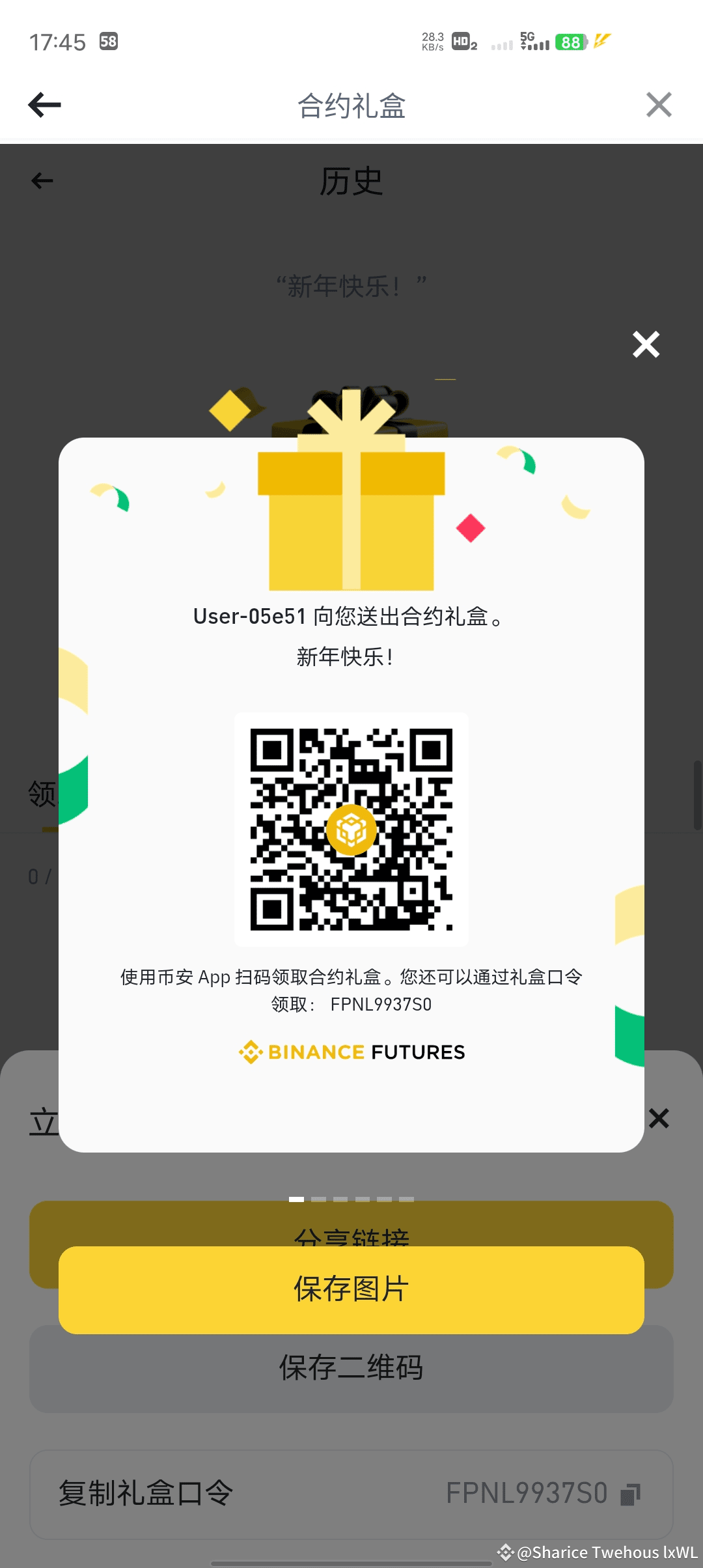The height and width of the screenshot is (1568, 703).
Task: Go back from the 合约礼盒 page
Action: [x=44, y=105]
